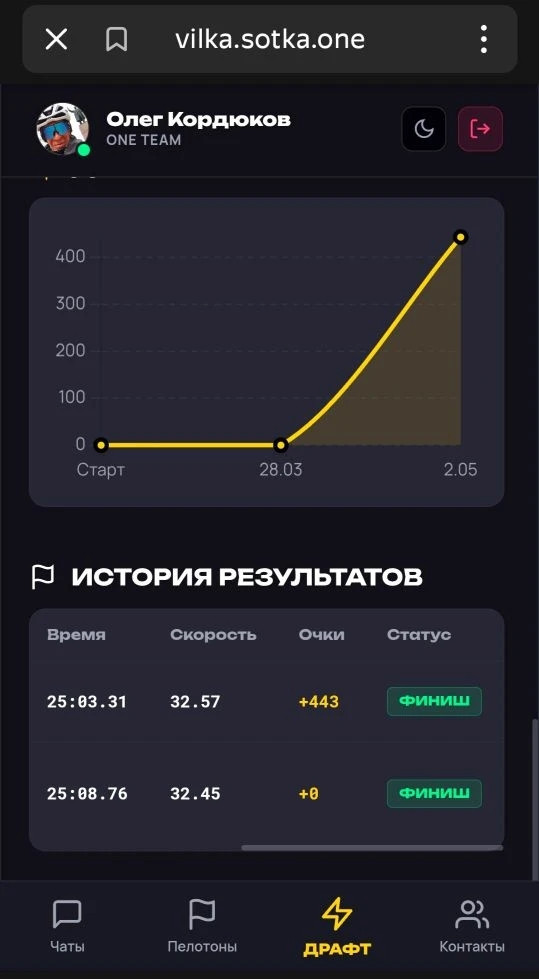This screenshot has height=979, width=539.
Task: Log out with the red exit icon
Action: pyautogui.click(x=480, y=129)
